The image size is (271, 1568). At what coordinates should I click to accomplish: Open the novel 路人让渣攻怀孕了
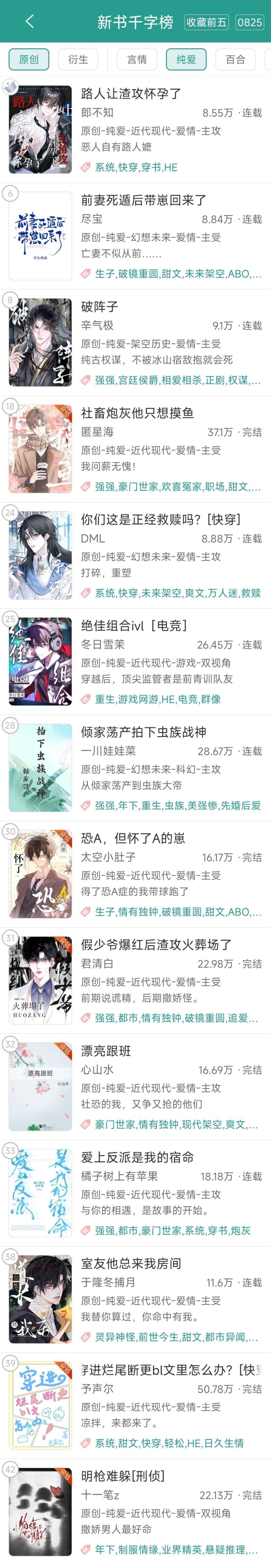[131, 94]
